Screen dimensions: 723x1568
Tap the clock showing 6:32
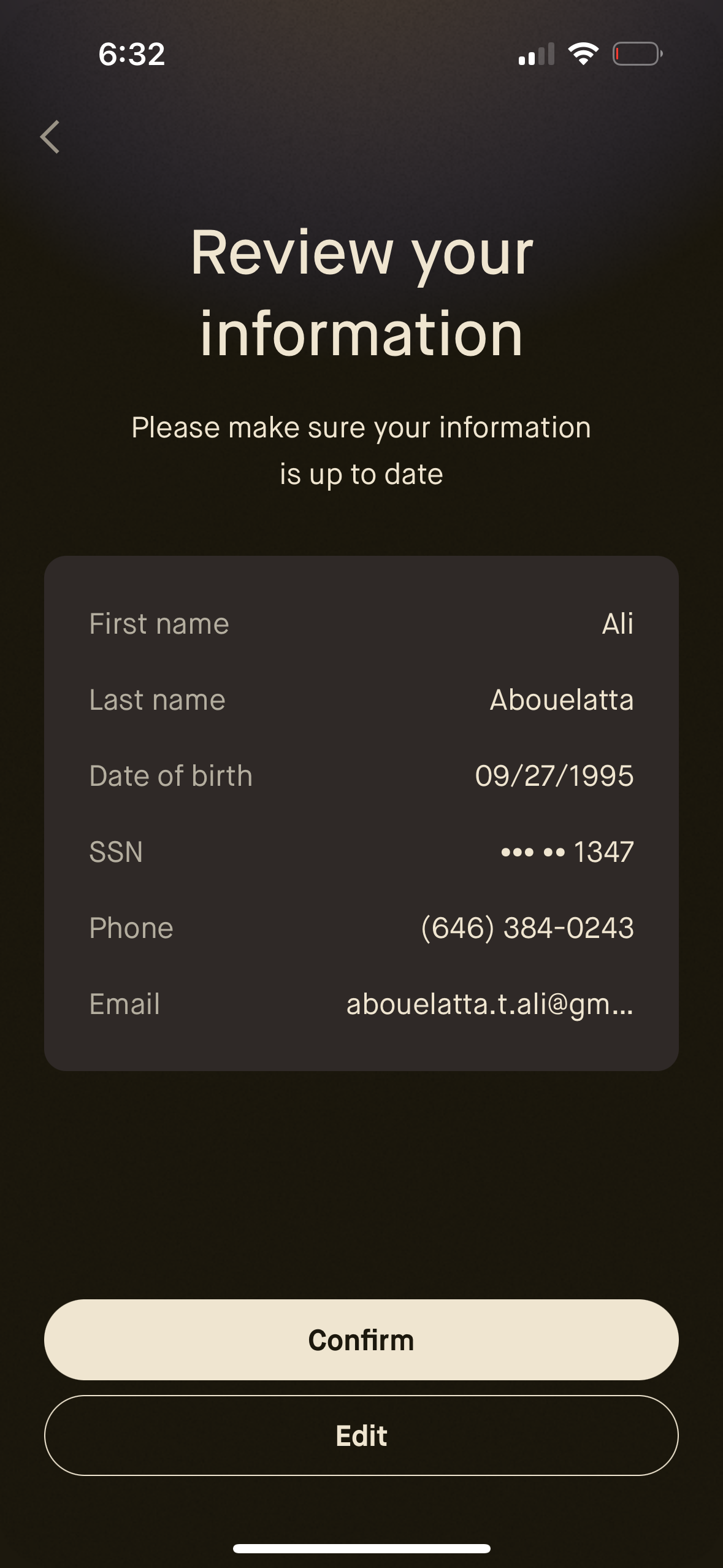coord(131,55)
